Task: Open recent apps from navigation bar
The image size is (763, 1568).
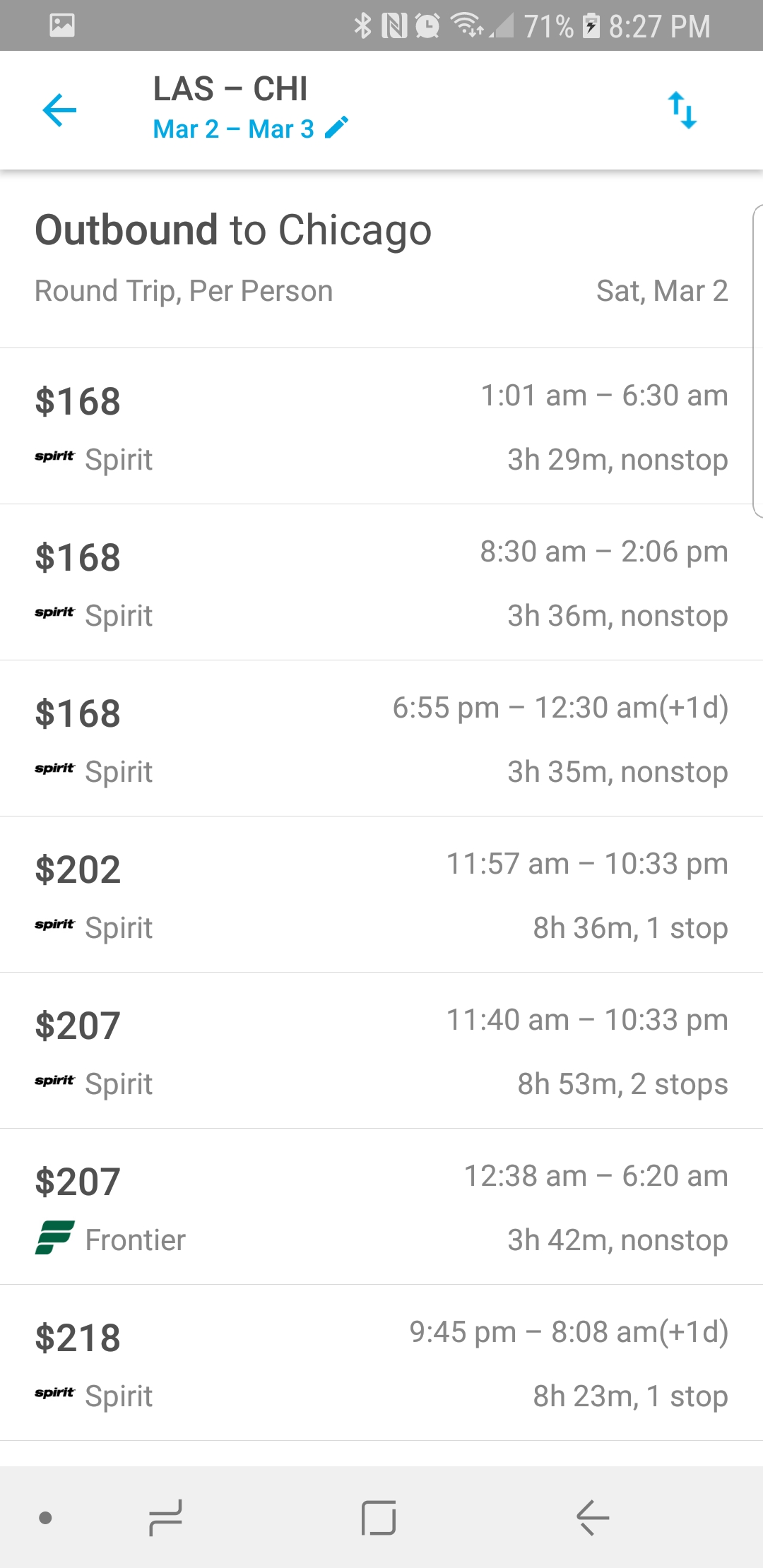Action: tap(166, 1517)
